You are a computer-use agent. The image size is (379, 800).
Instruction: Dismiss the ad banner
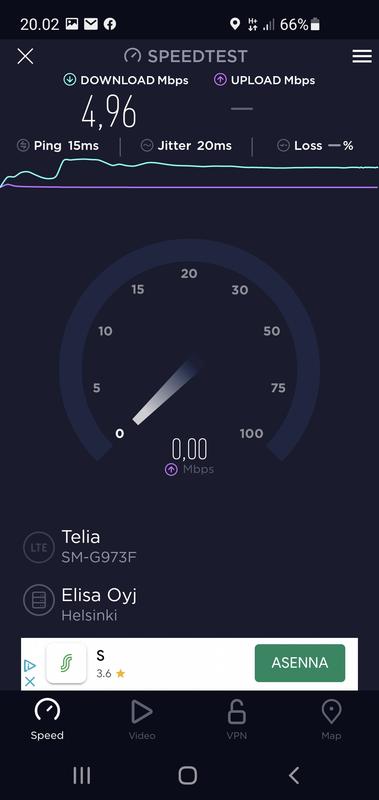30,681
